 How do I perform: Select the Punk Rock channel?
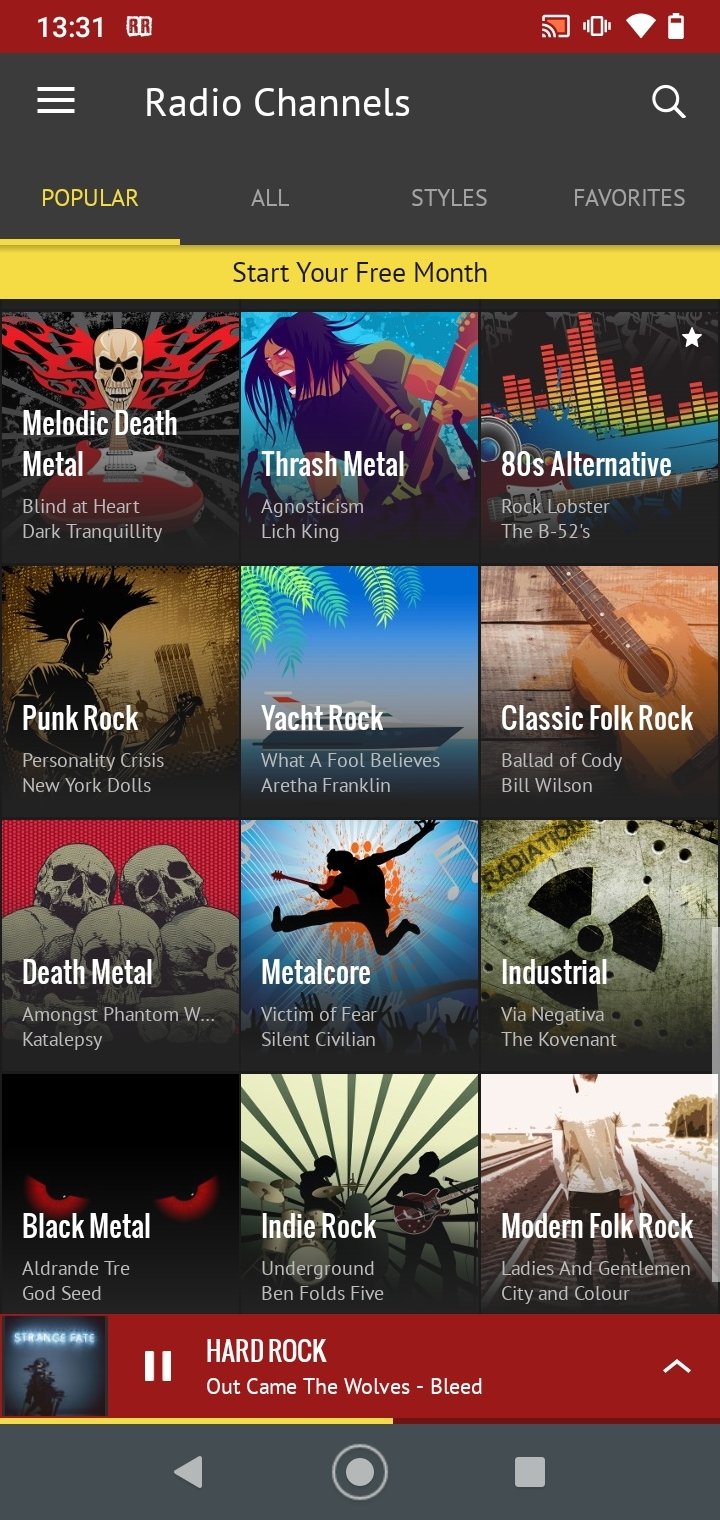tap(120, 690)
